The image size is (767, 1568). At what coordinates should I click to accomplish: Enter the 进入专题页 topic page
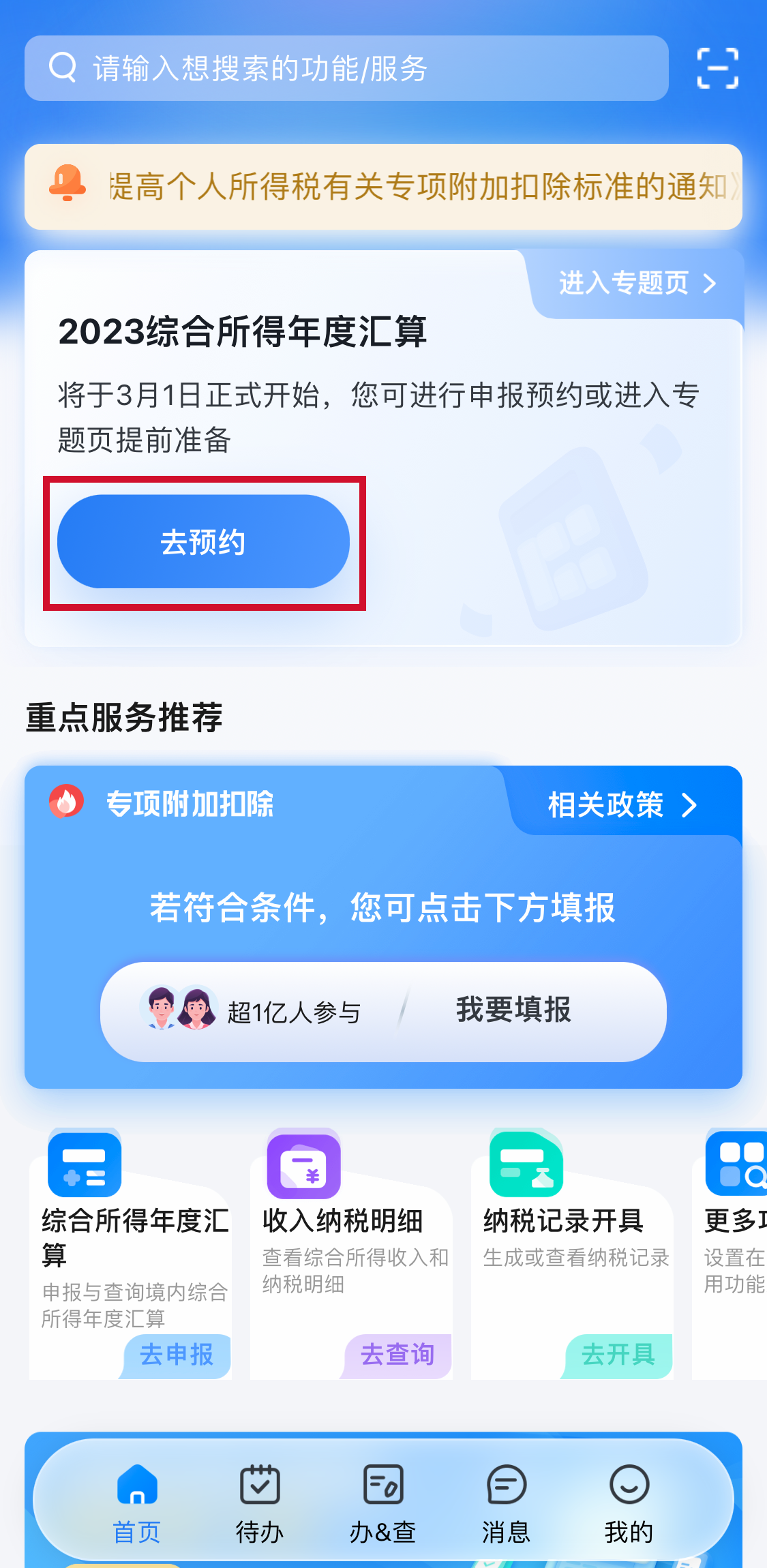[x=636, y=283]
